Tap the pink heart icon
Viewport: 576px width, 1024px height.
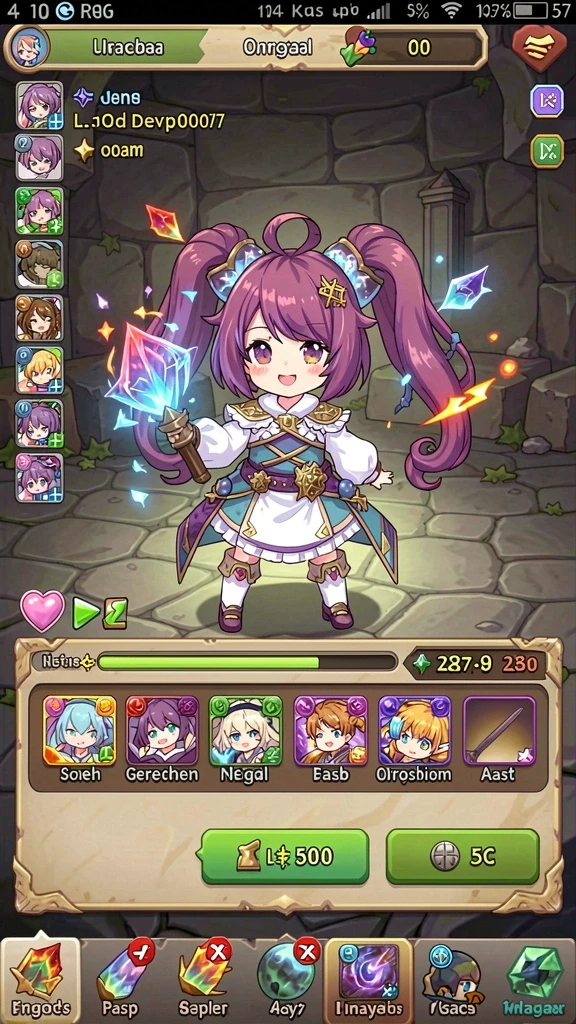[x=42, y=611]
